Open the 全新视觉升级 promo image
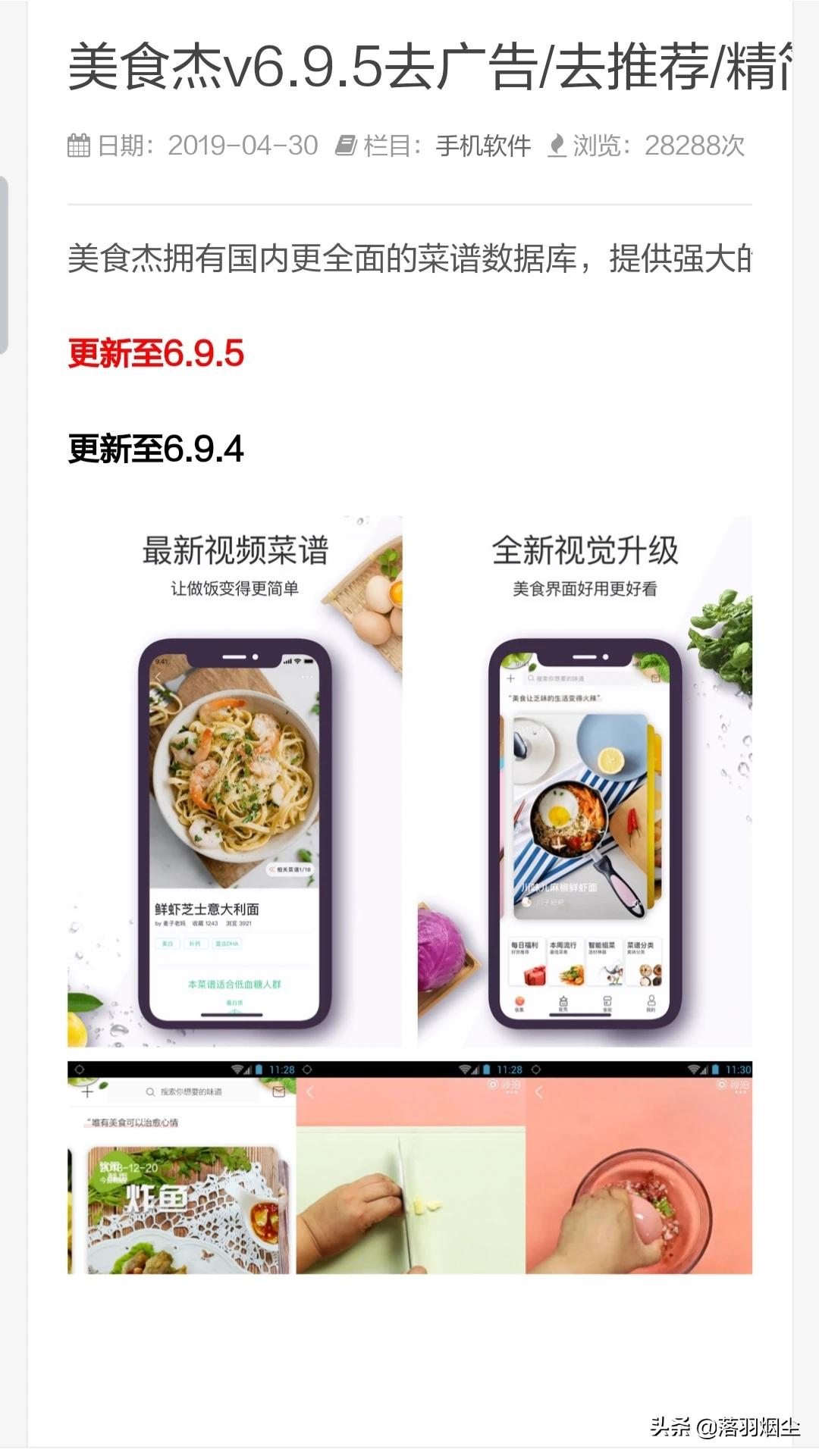This screenshot has width=819, height=1456. 585,781
